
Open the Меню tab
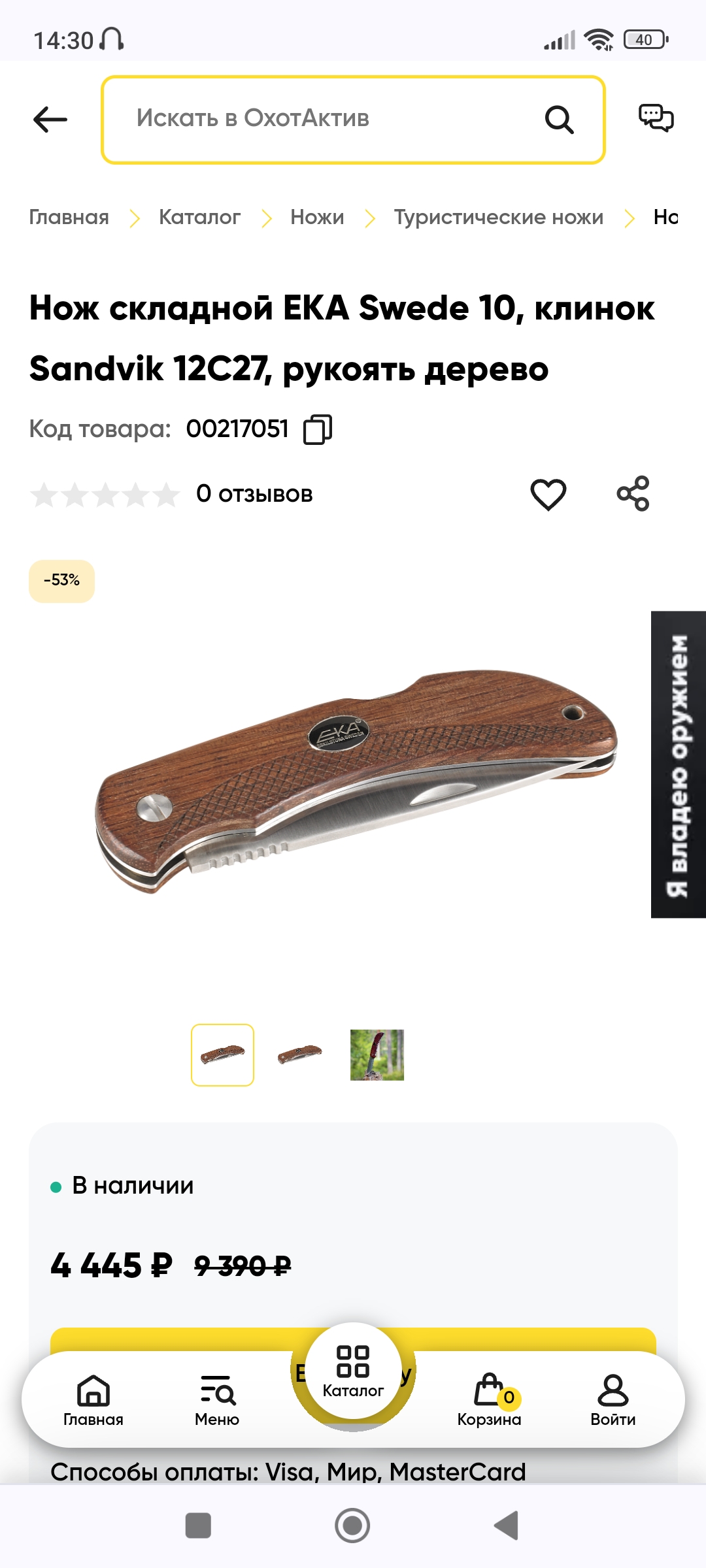[217, 1399]
